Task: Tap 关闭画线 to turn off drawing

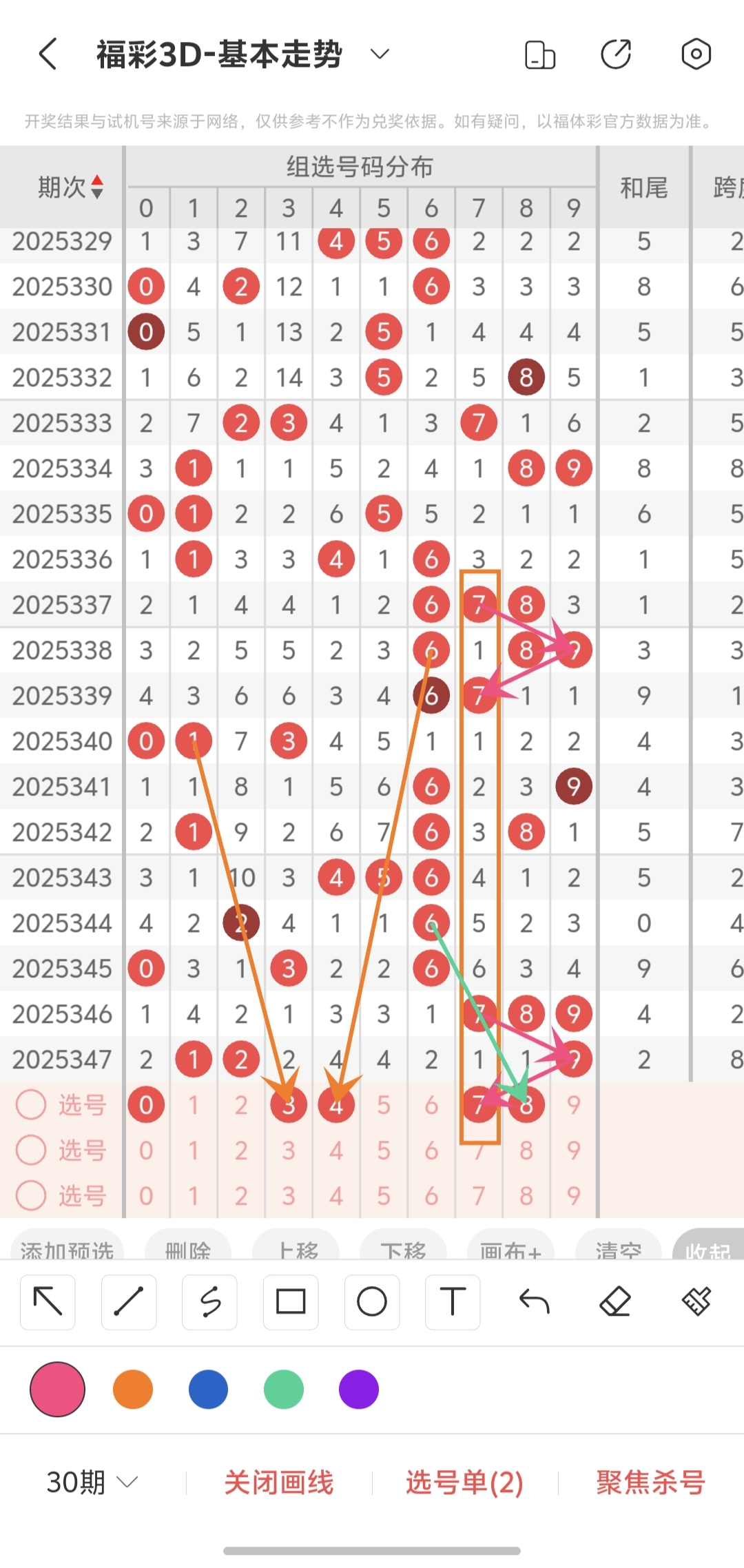Action: tap(279, 1482)
